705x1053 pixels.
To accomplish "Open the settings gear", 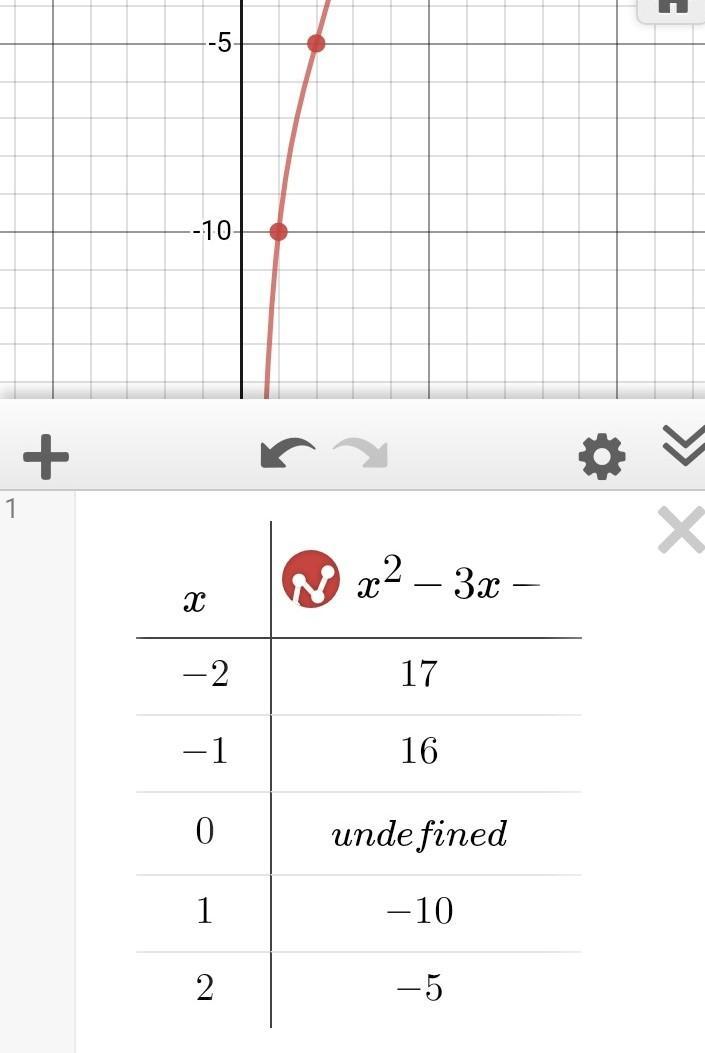I will click(602, 457).
